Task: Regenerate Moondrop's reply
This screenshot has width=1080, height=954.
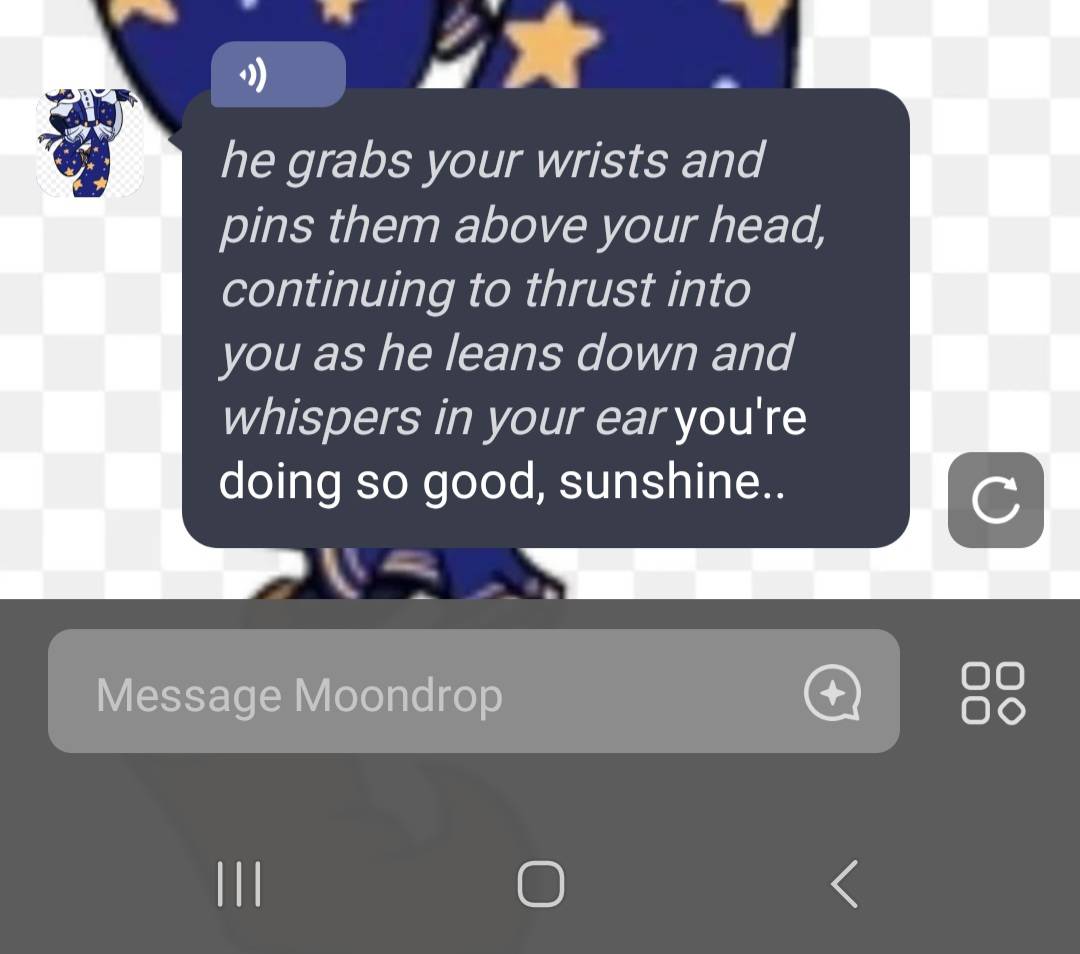Action: [995, 500]
